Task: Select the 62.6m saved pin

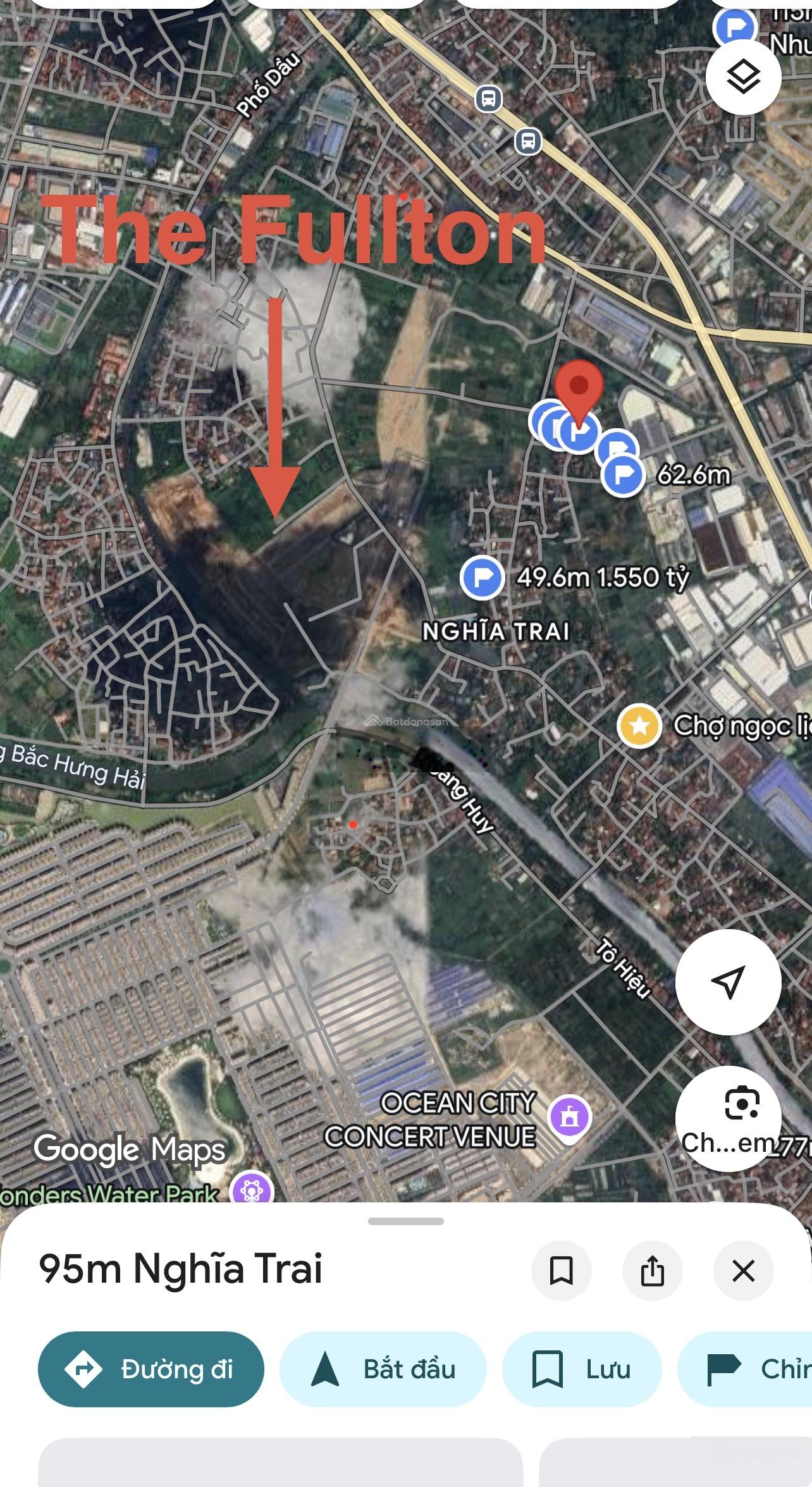Action: coord(623,475)
